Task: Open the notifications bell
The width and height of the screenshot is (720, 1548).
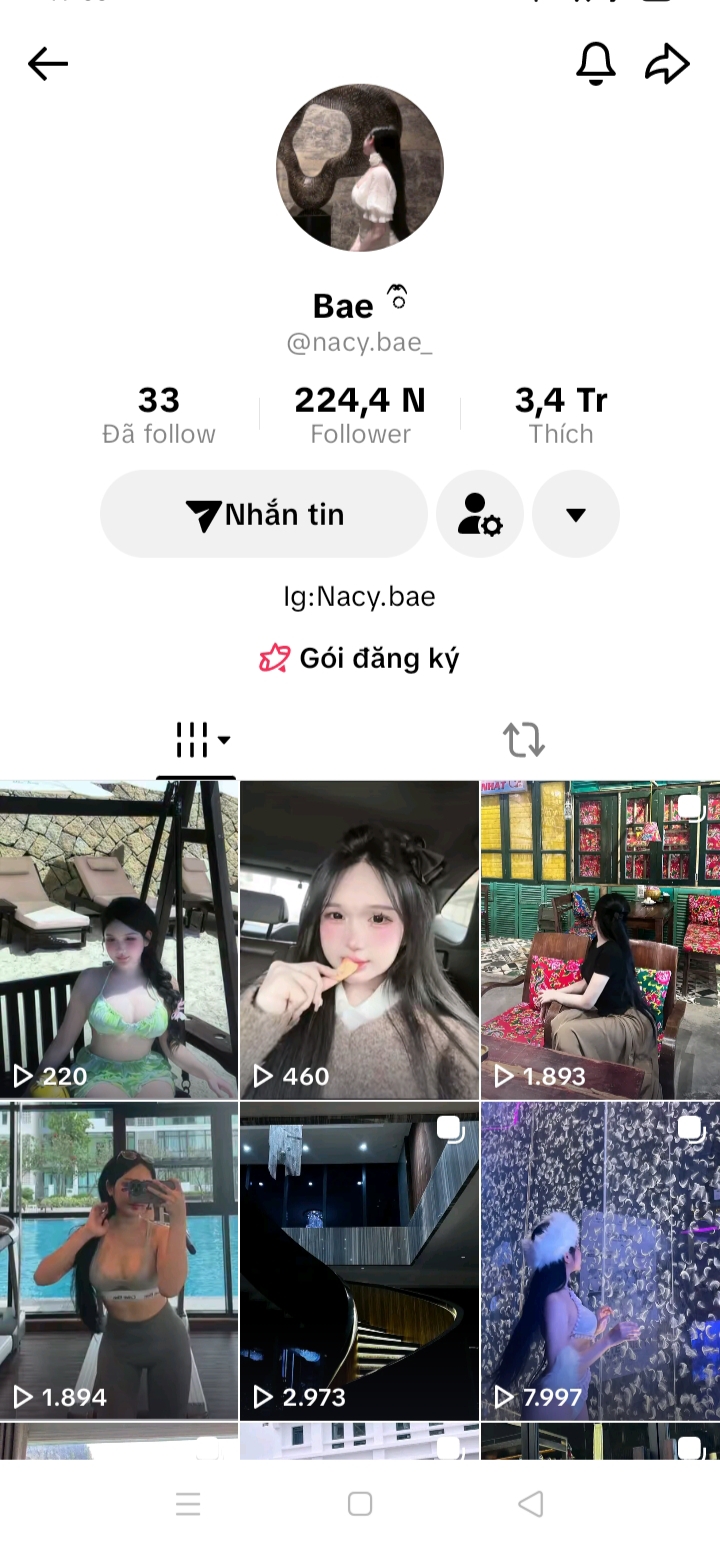Action: click(595, 65)
